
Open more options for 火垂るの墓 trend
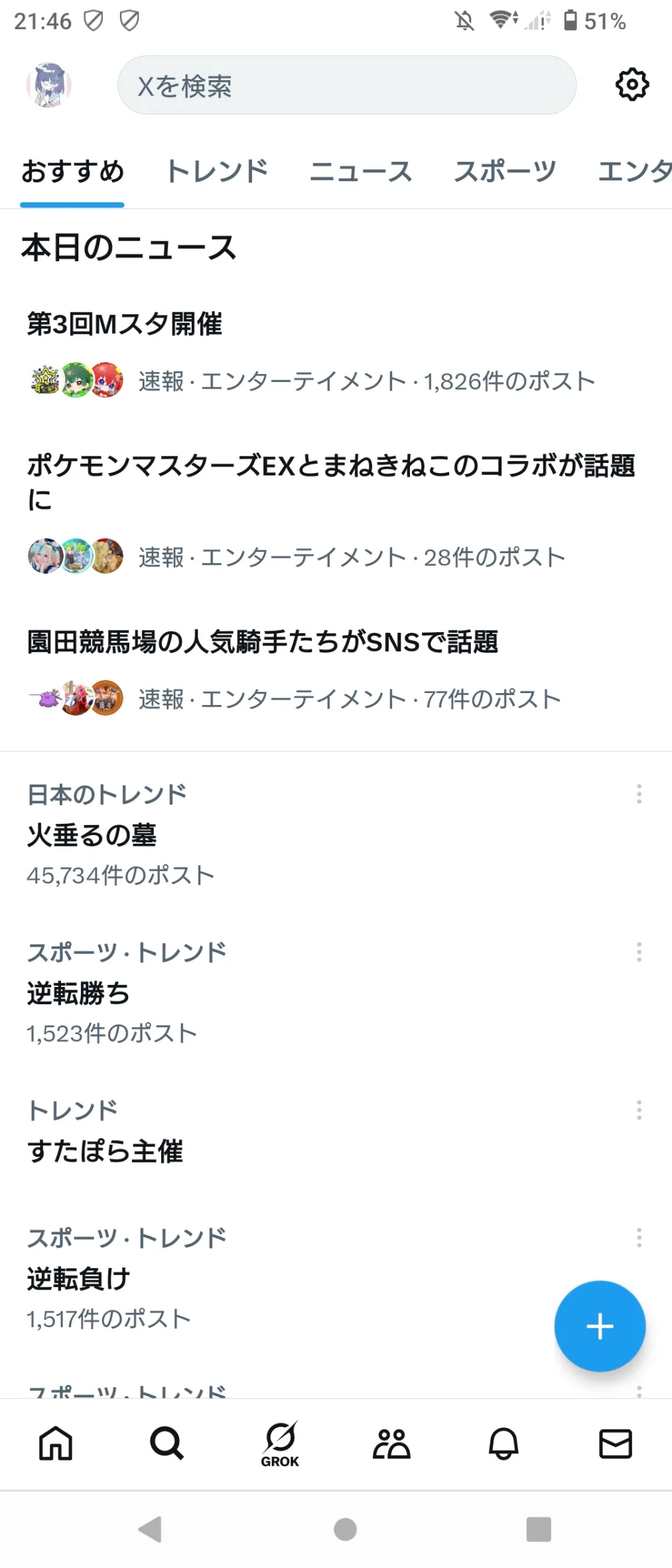pyautogui.click(x=639, y=794)
